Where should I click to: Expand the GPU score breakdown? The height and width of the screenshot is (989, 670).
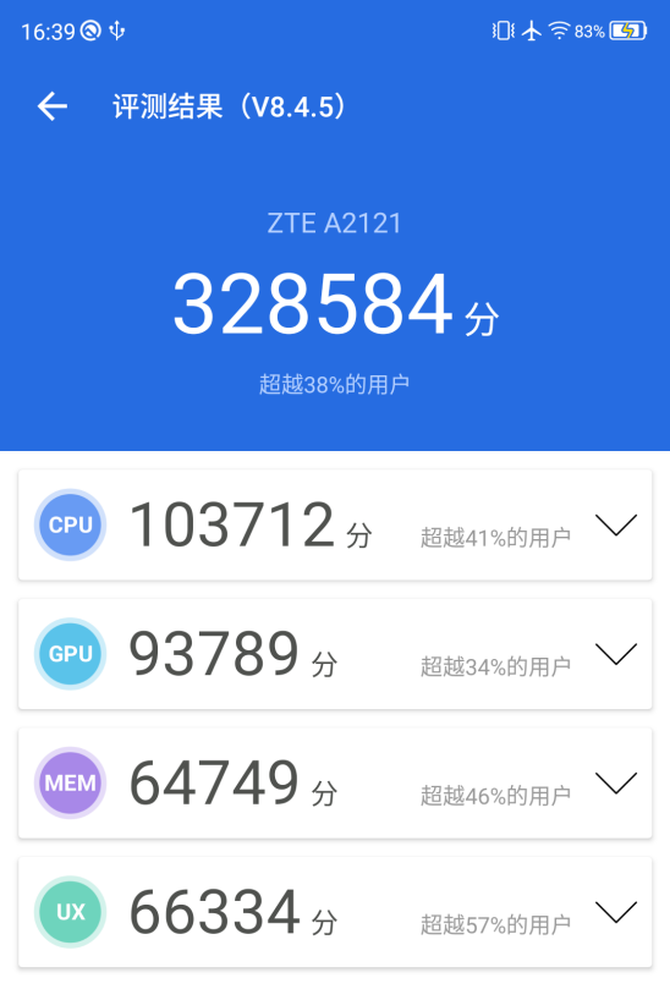[615, 654]
